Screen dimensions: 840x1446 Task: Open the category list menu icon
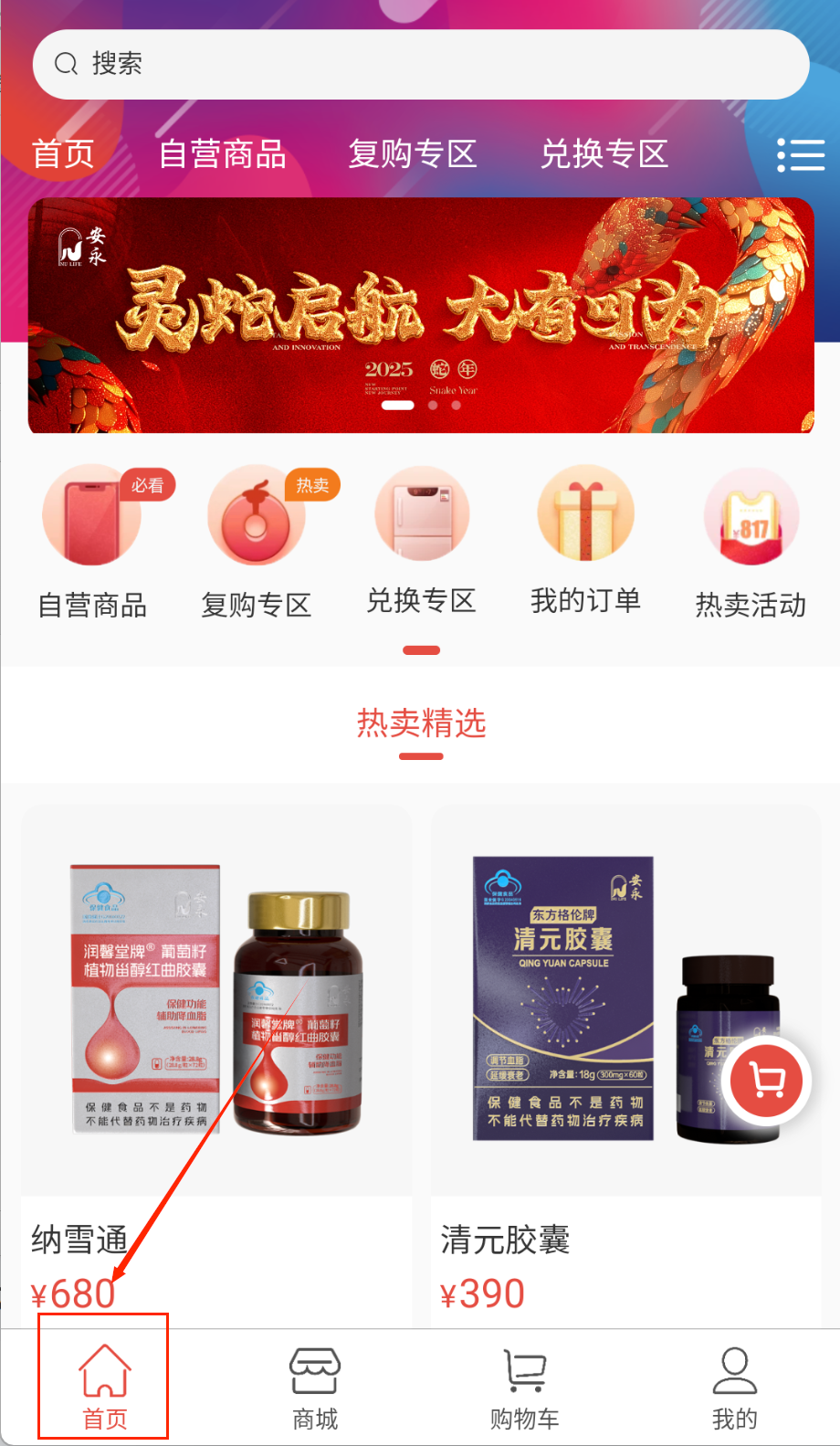pos(801,155)
